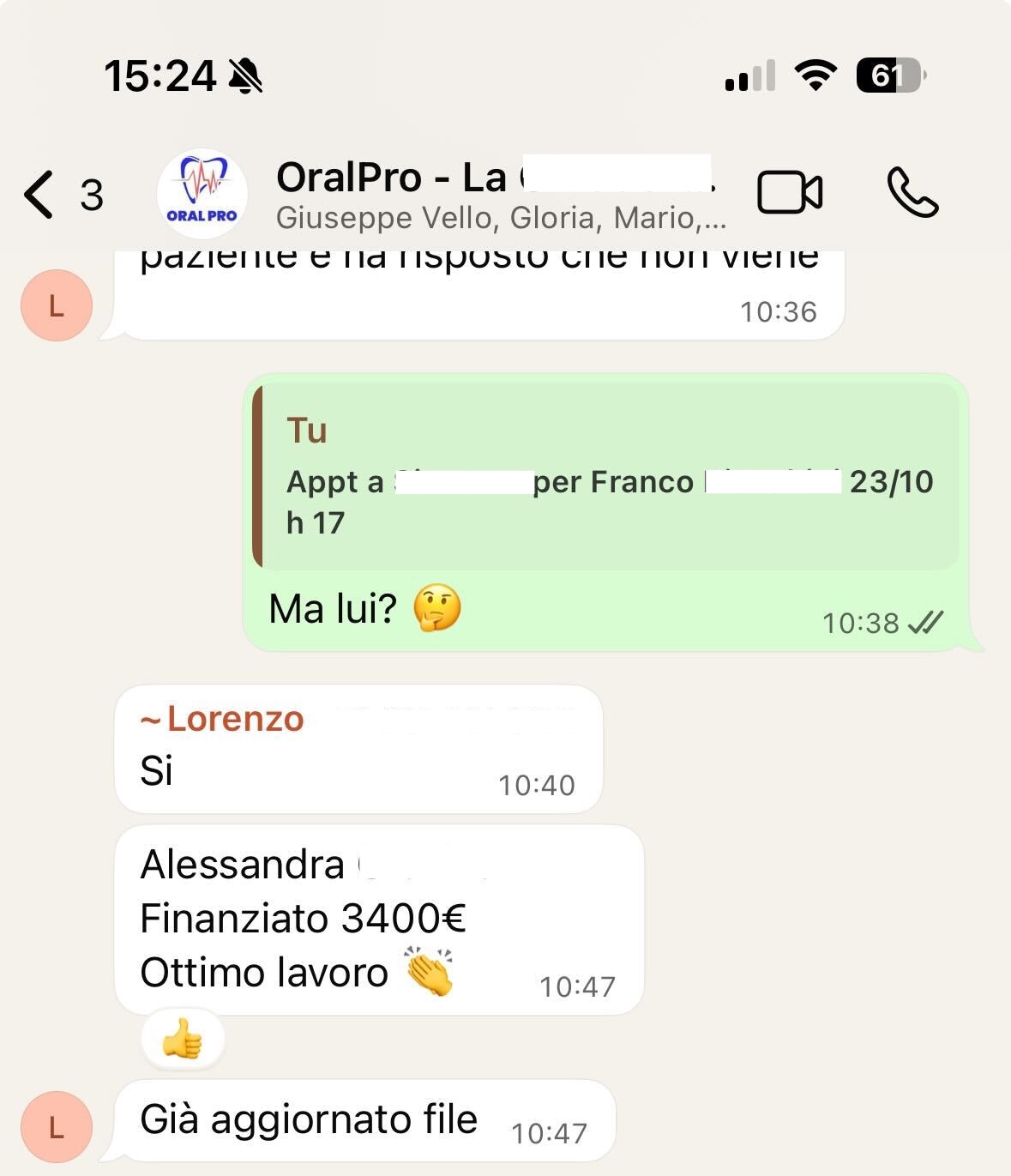Open the L avatar beside the 10:36 message

point(57,305)
